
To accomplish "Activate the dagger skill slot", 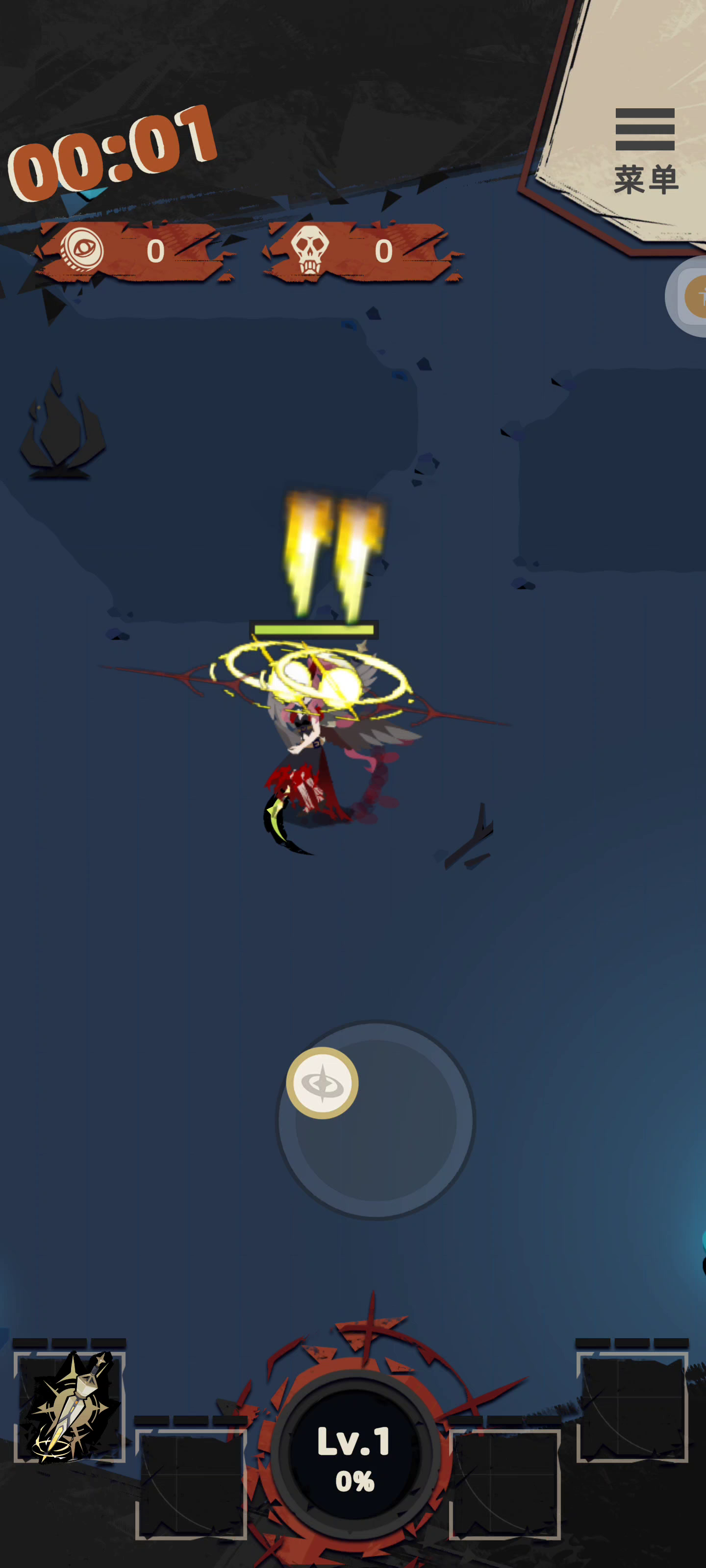I will click(x=70, y=1407).
